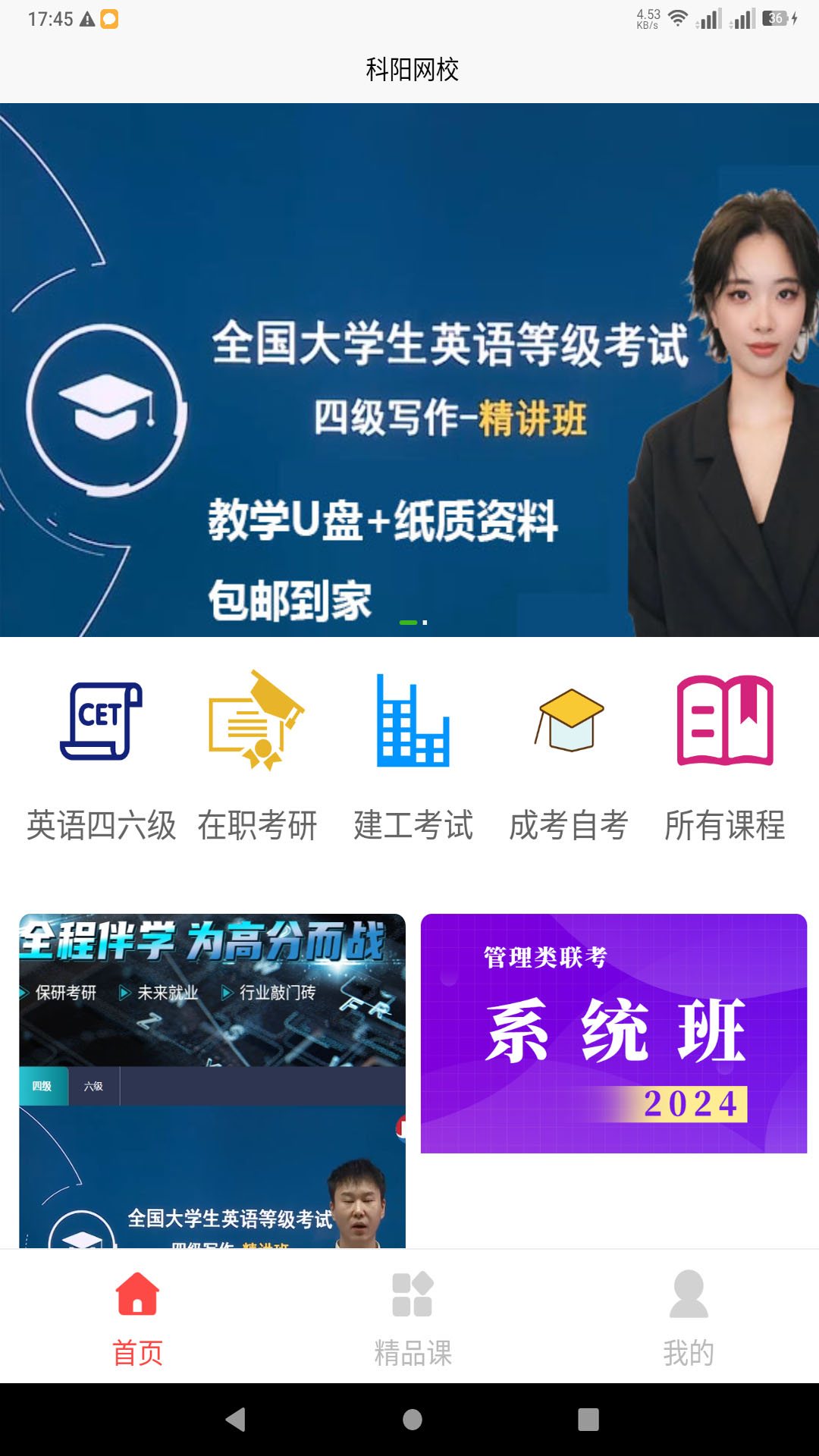The image size is (819, 1456).
Task: Go to the 我的 tab
Action: click(688, 1318)
